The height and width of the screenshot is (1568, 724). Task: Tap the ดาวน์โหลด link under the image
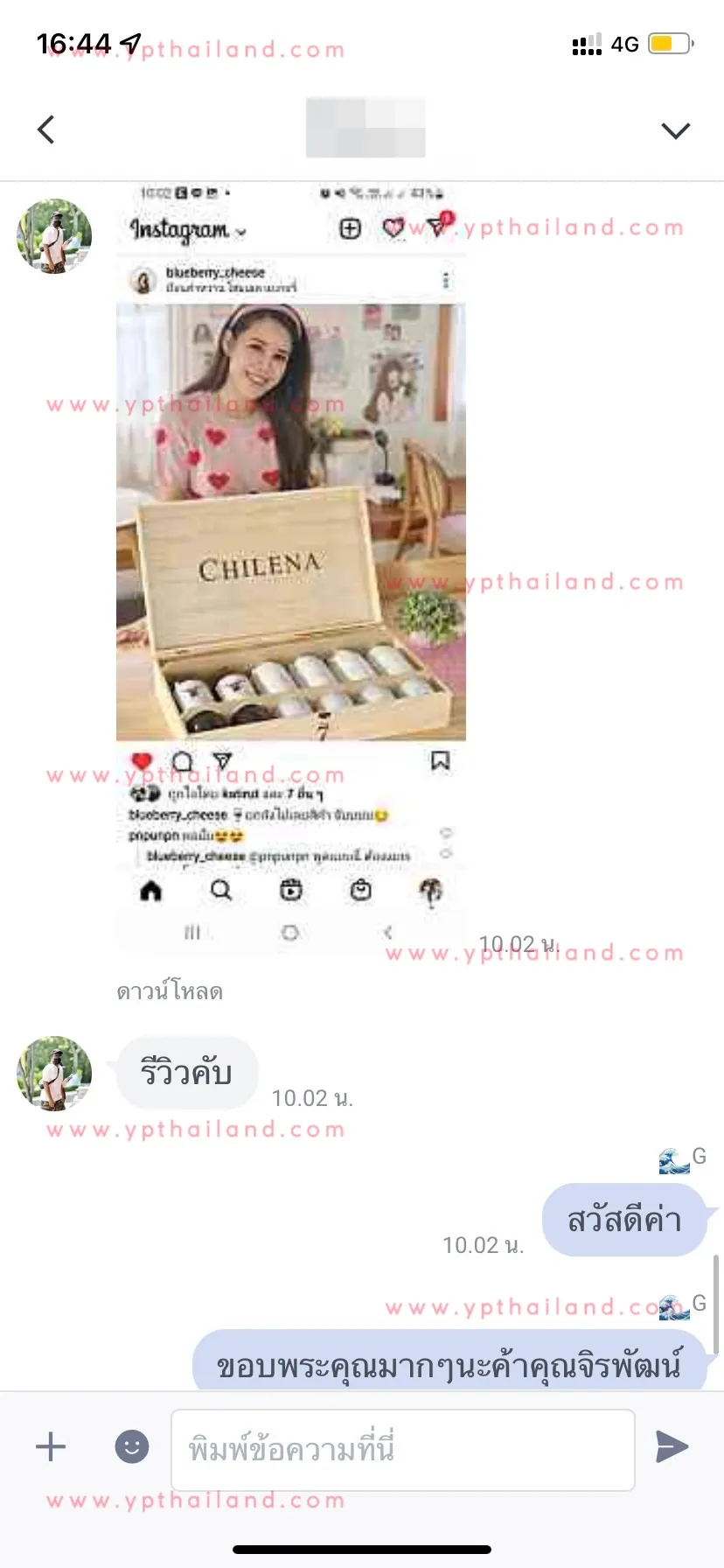(170, 991)
